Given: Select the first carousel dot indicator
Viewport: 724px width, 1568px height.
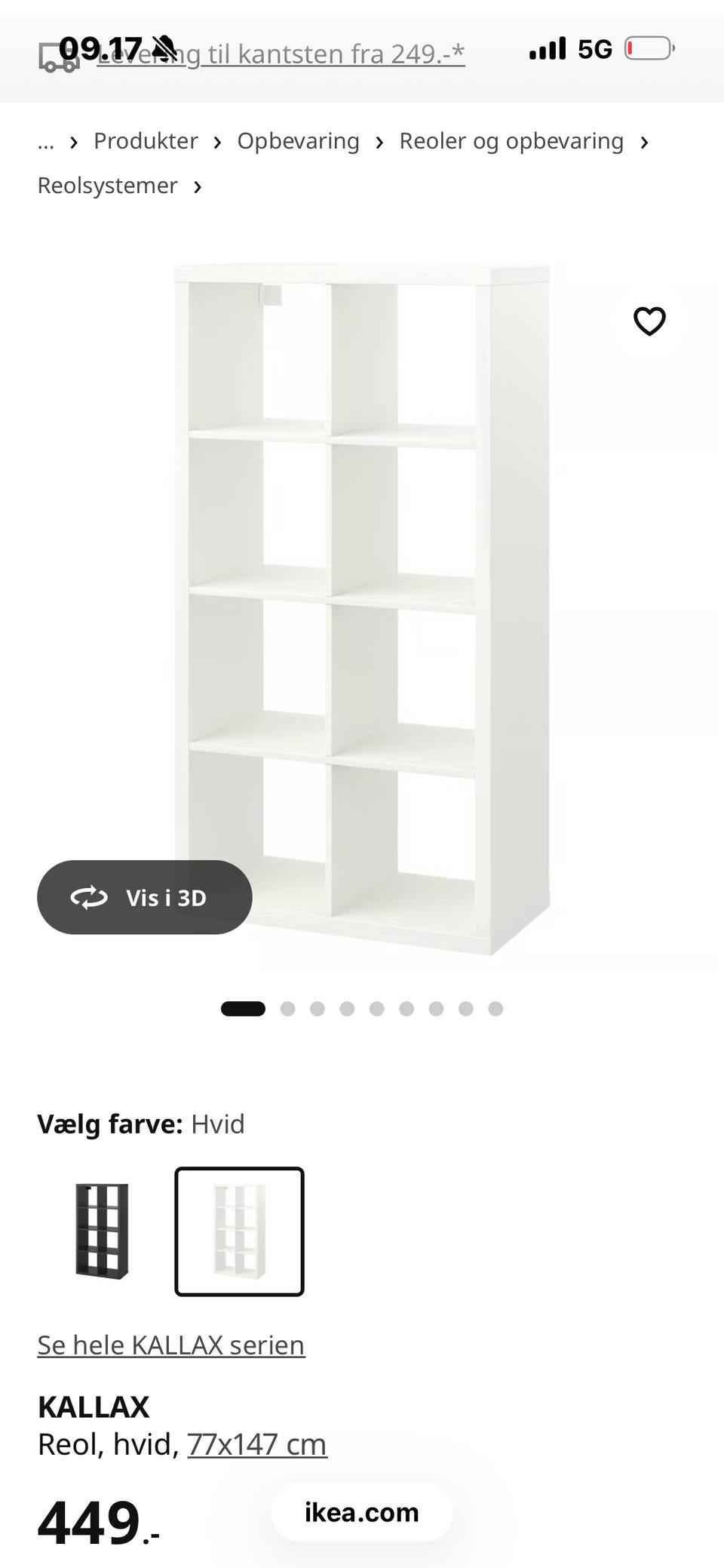Looking at the screenshot, I should coord(243,1007).
